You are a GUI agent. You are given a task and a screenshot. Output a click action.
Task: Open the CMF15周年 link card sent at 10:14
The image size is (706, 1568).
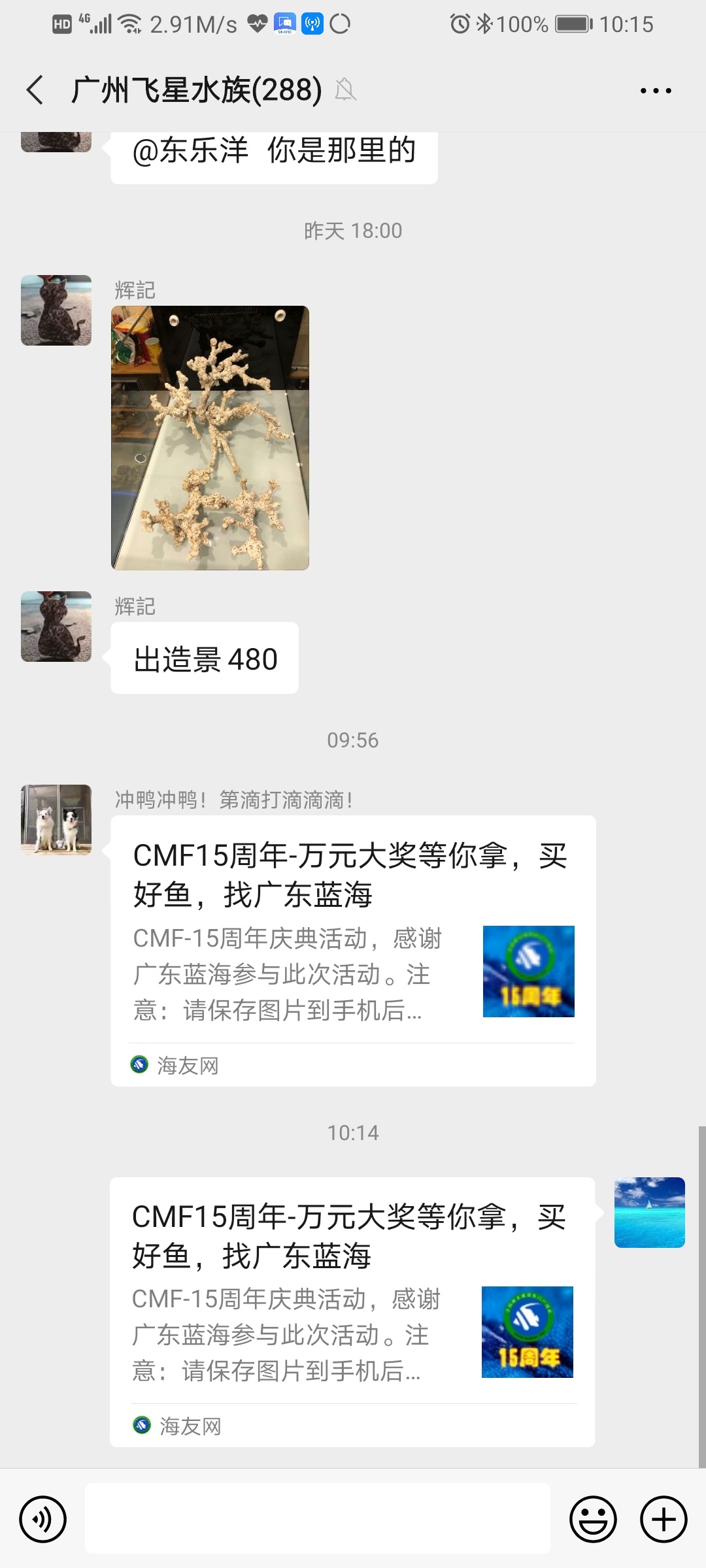pos(352,1312)
